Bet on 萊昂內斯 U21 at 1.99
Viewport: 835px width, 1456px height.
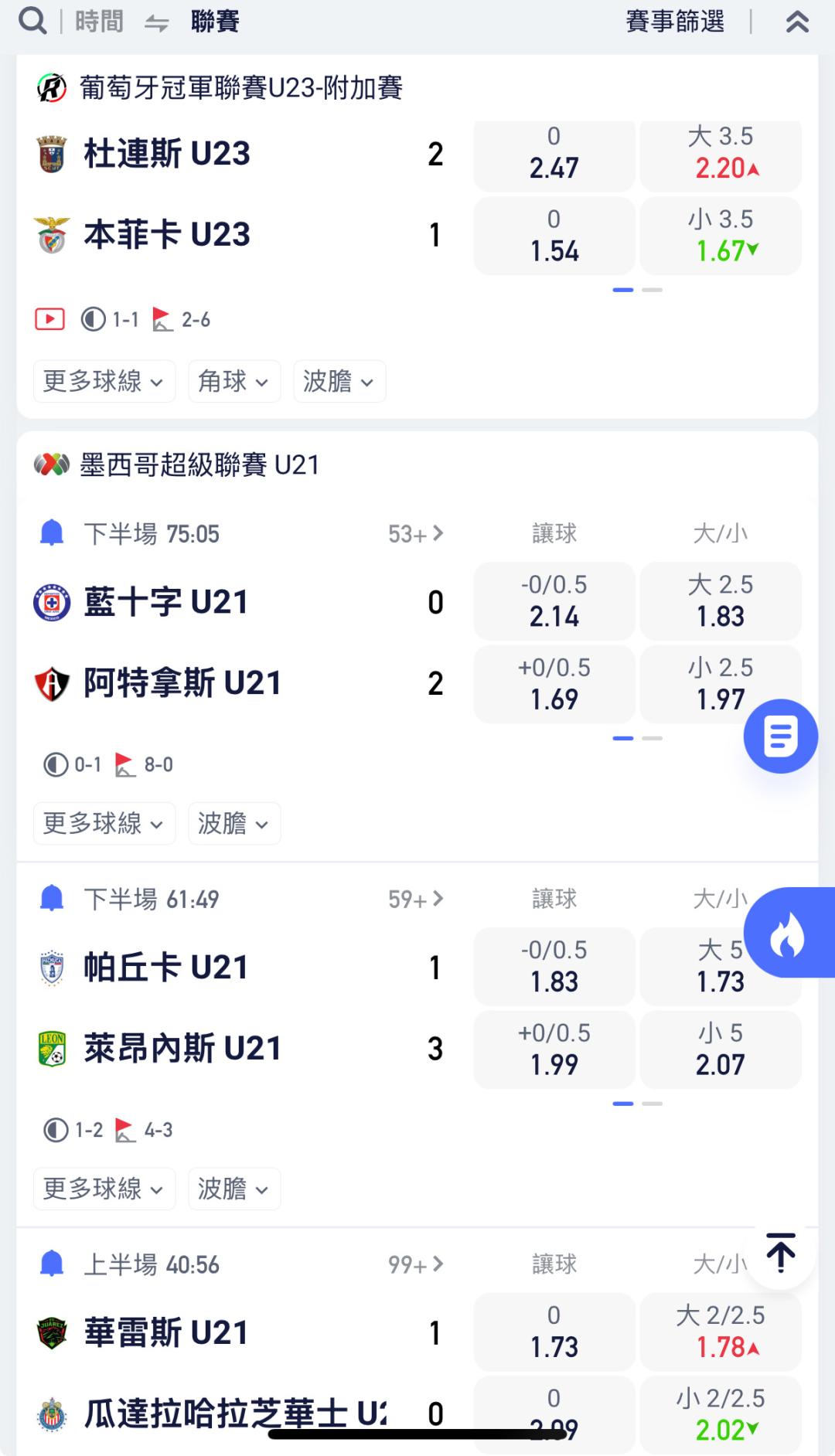[554, 1049]
